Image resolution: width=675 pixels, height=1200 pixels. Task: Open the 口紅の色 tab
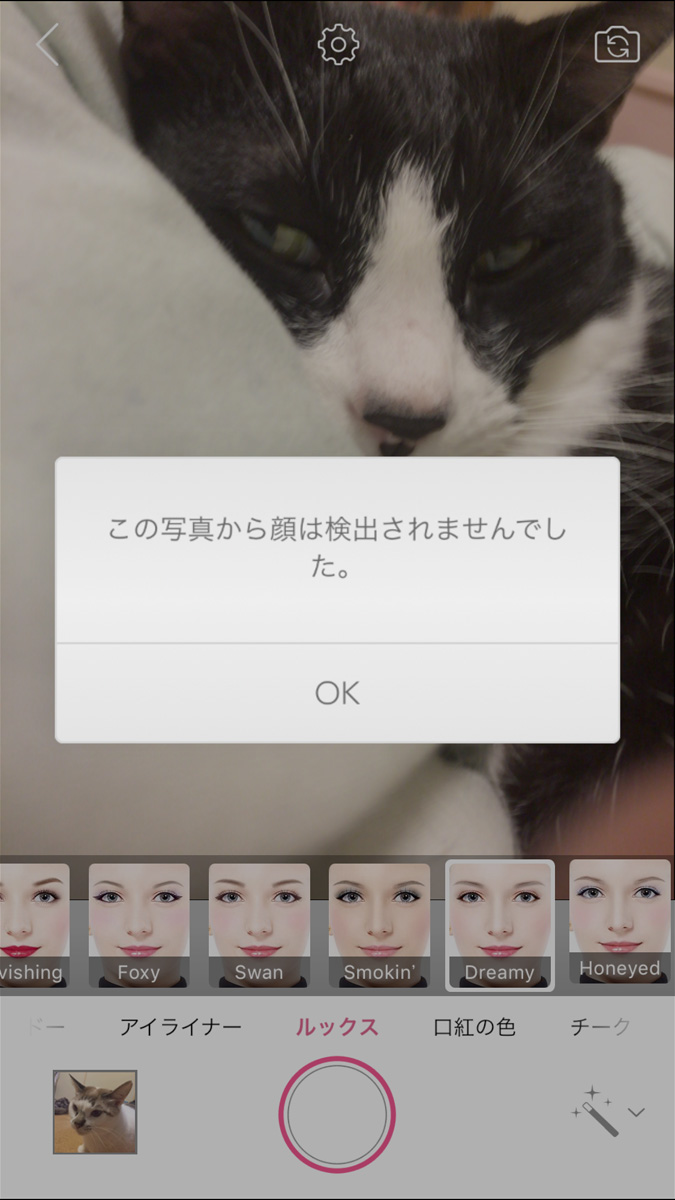(x=474, y=1027)
